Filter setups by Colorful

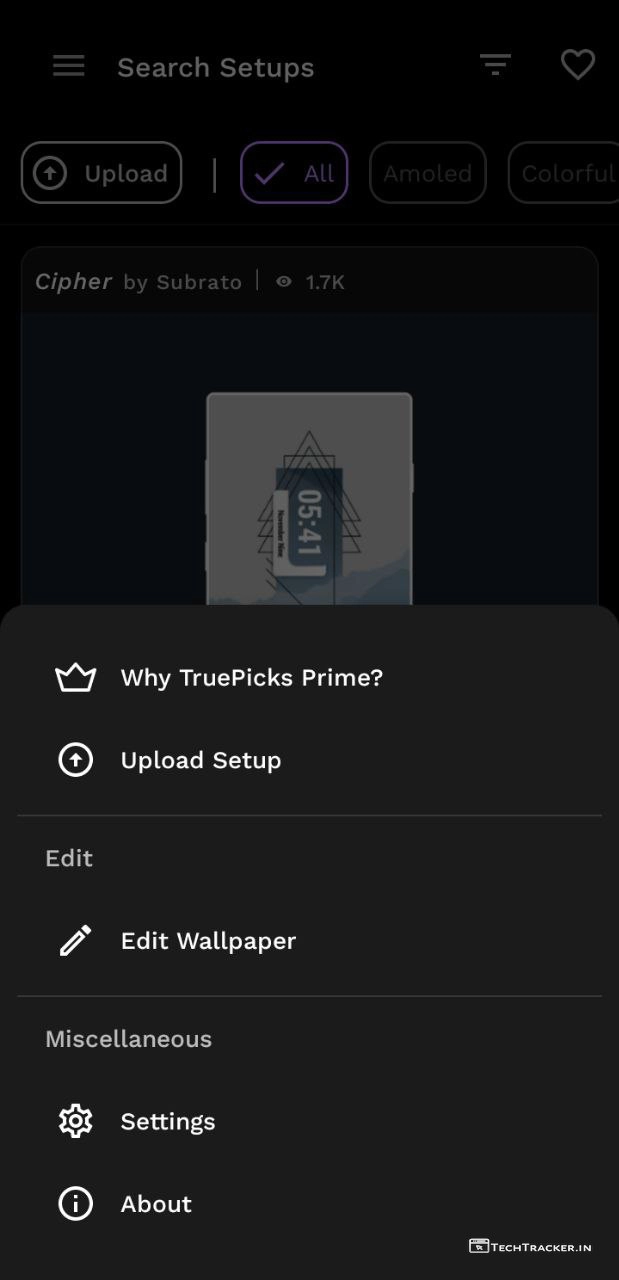pos(566,173)
